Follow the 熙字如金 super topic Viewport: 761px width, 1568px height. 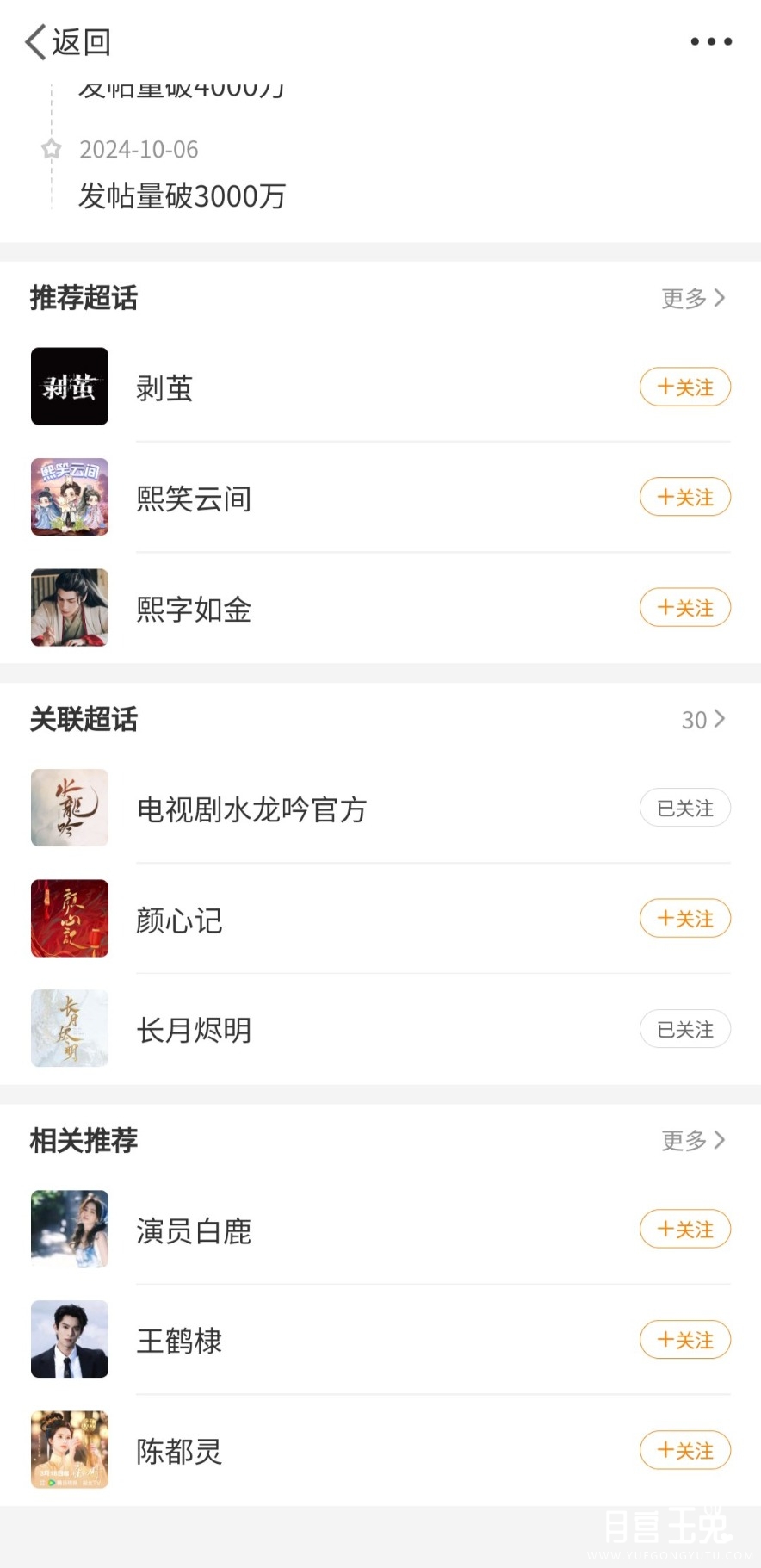(x=684, y=608)
